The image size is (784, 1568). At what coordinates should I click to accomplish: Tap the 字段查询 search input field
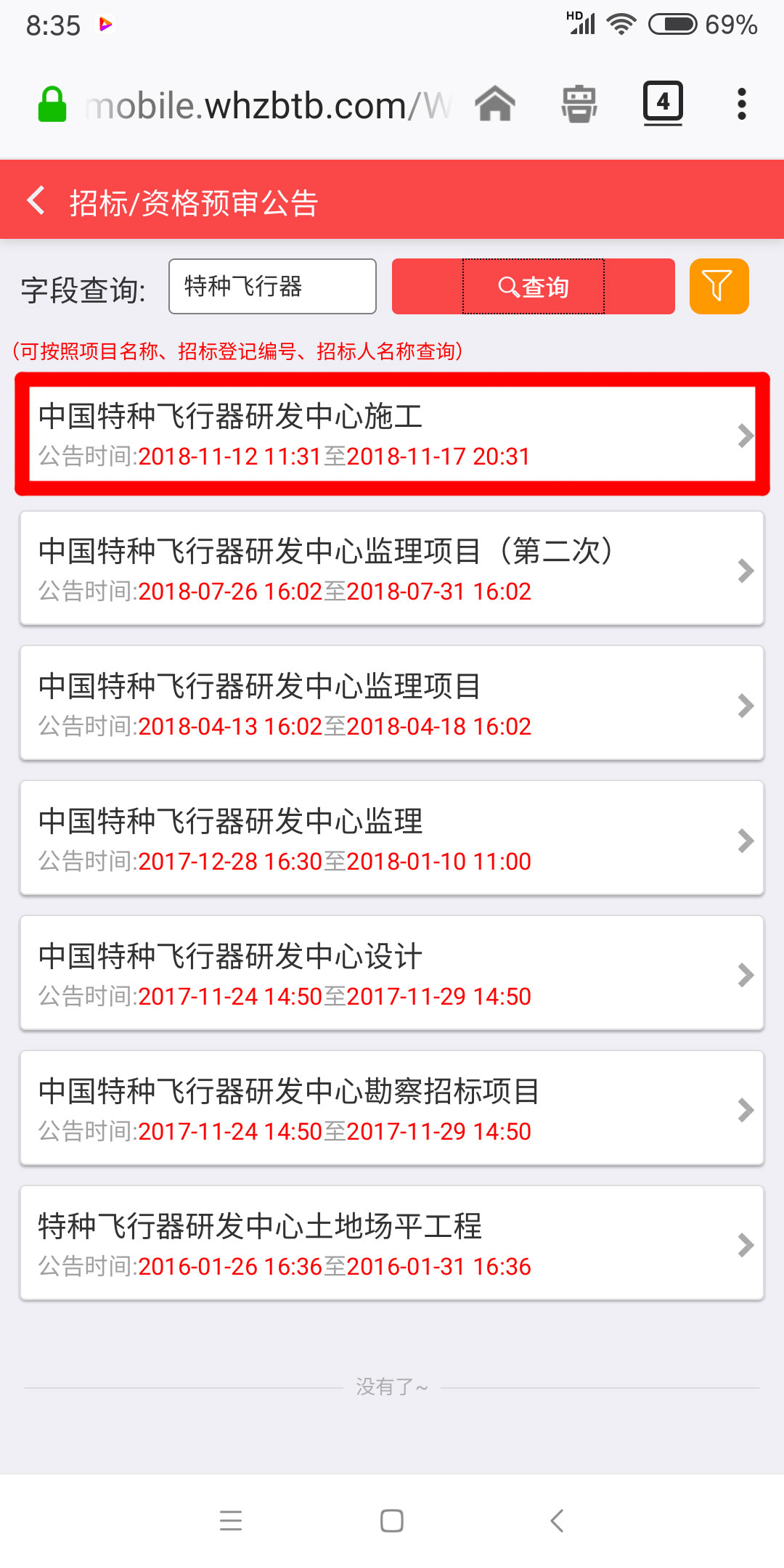(272, 287)
